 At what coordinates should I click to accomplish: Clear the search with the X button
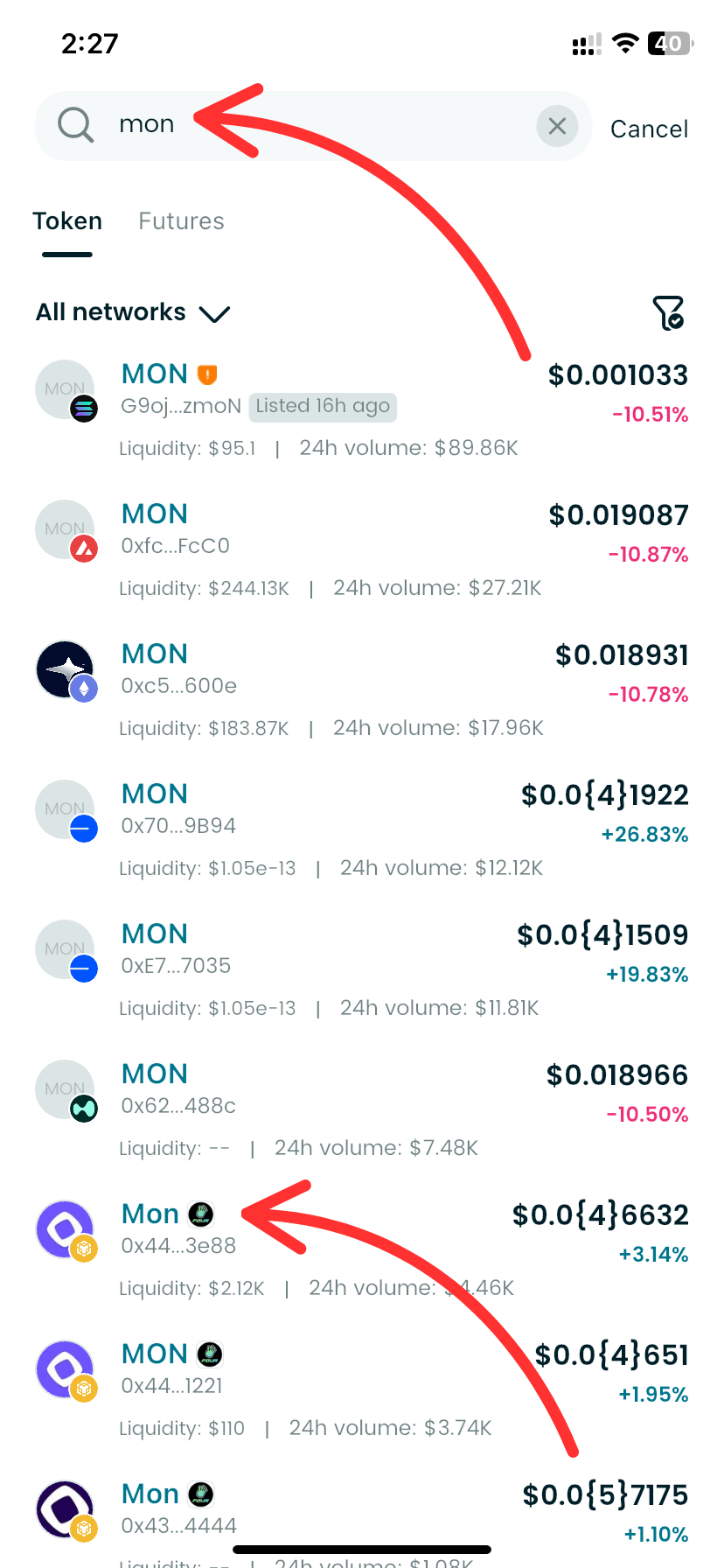557,126
